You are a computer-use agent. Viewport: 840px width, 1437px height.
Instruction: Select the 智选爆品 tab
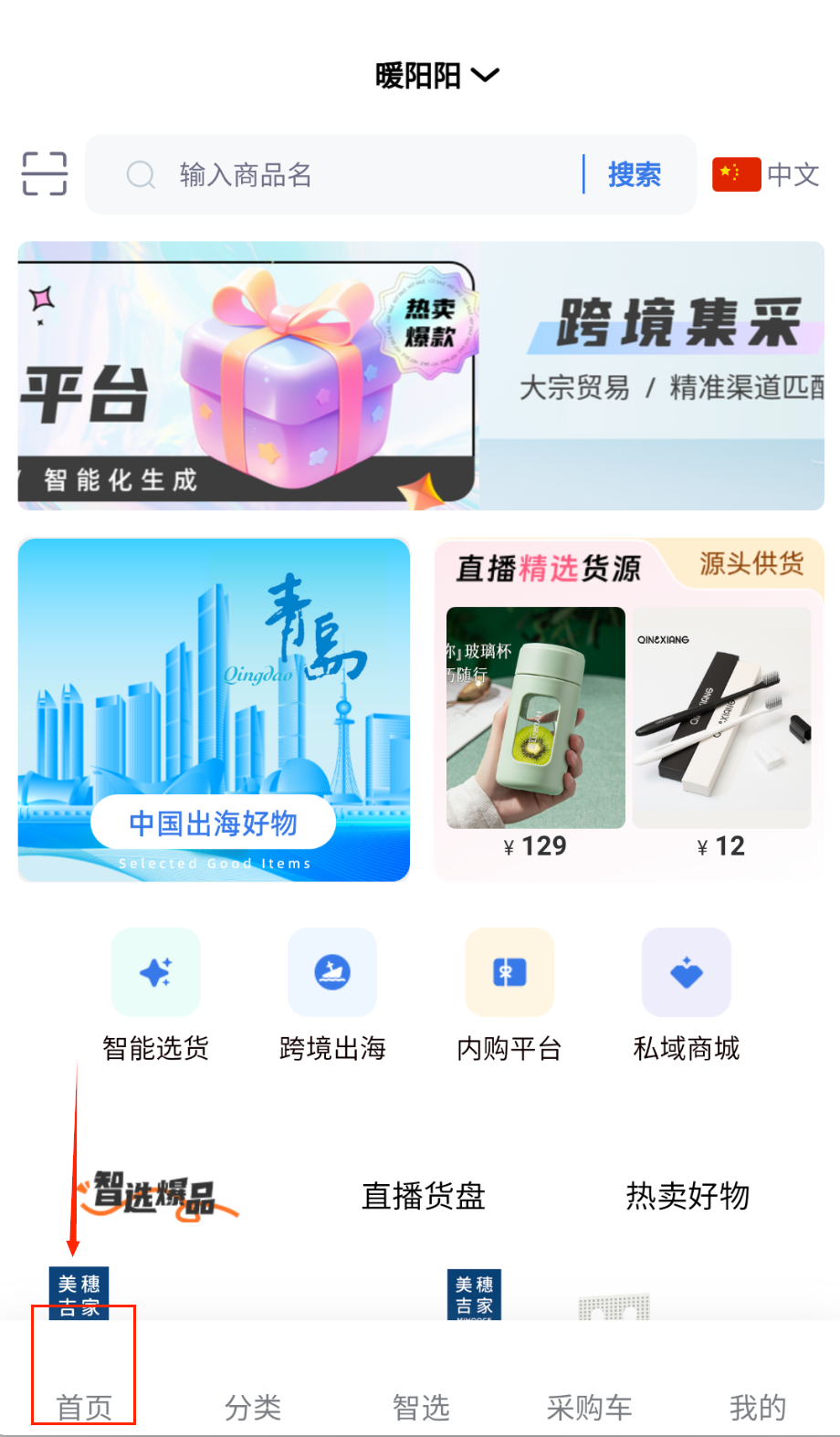(x=155, y=1195)
